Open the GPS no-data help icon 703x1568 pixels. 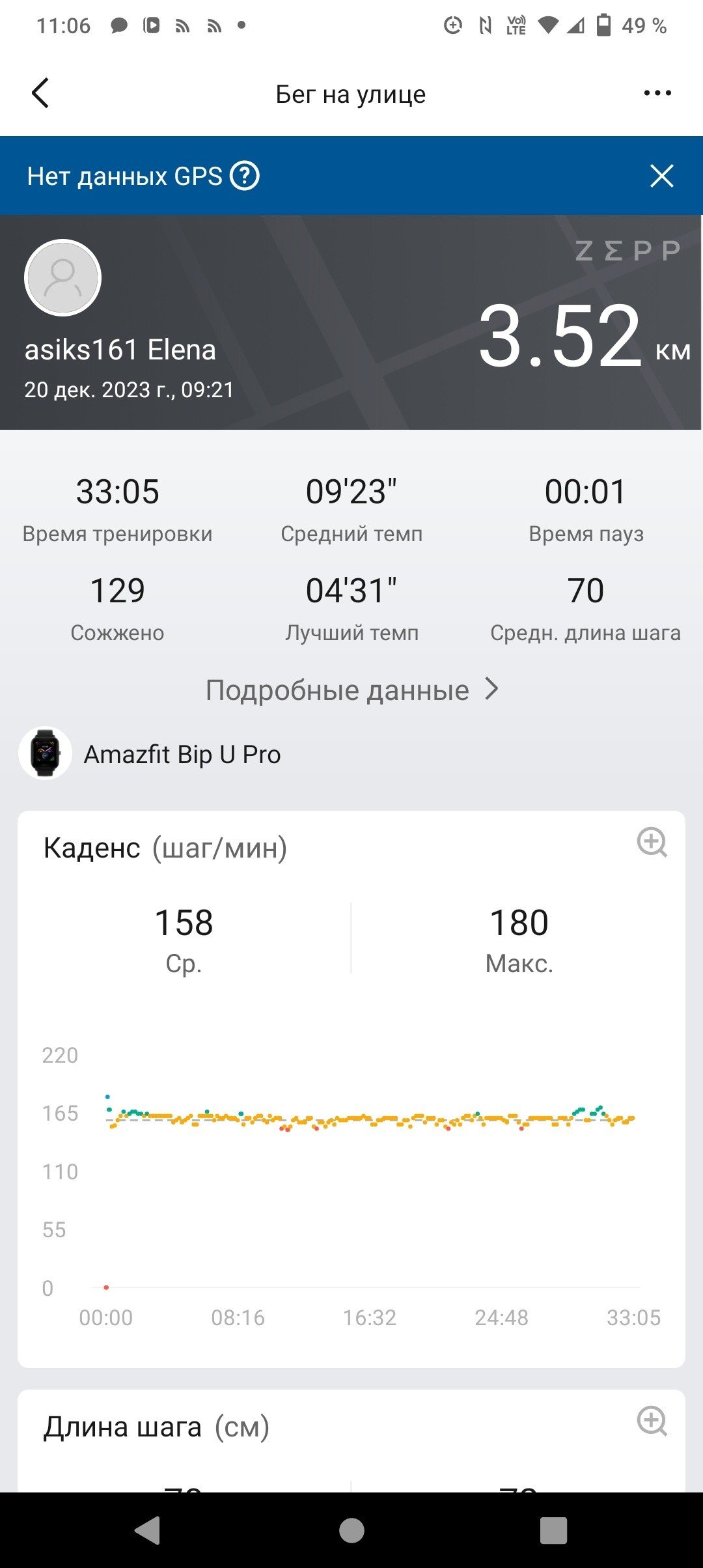pyautogui.click(x=245, y=176)
